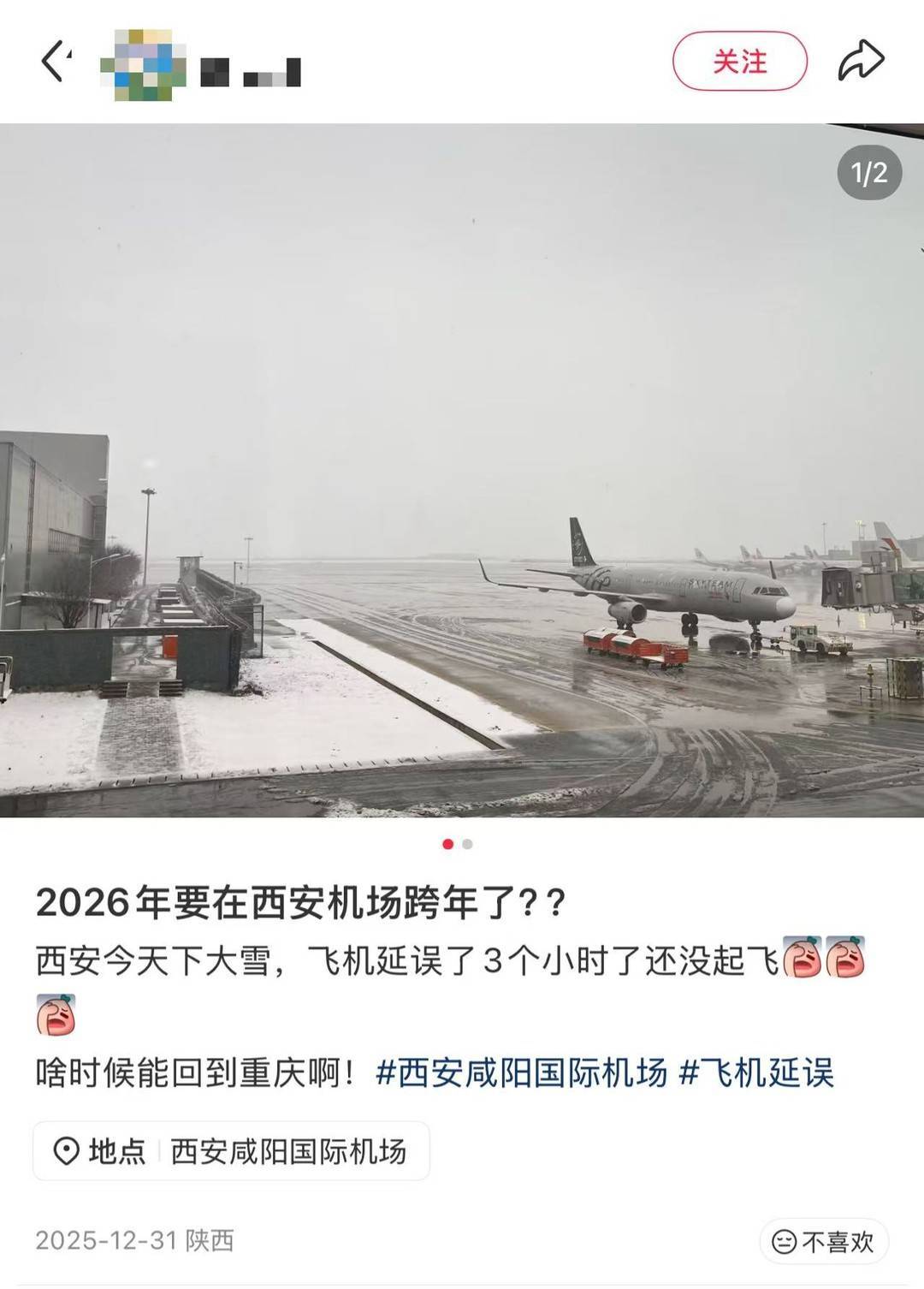Open hashtag #飞机延误
The image size is (924, 1289).
(756, 1072)
